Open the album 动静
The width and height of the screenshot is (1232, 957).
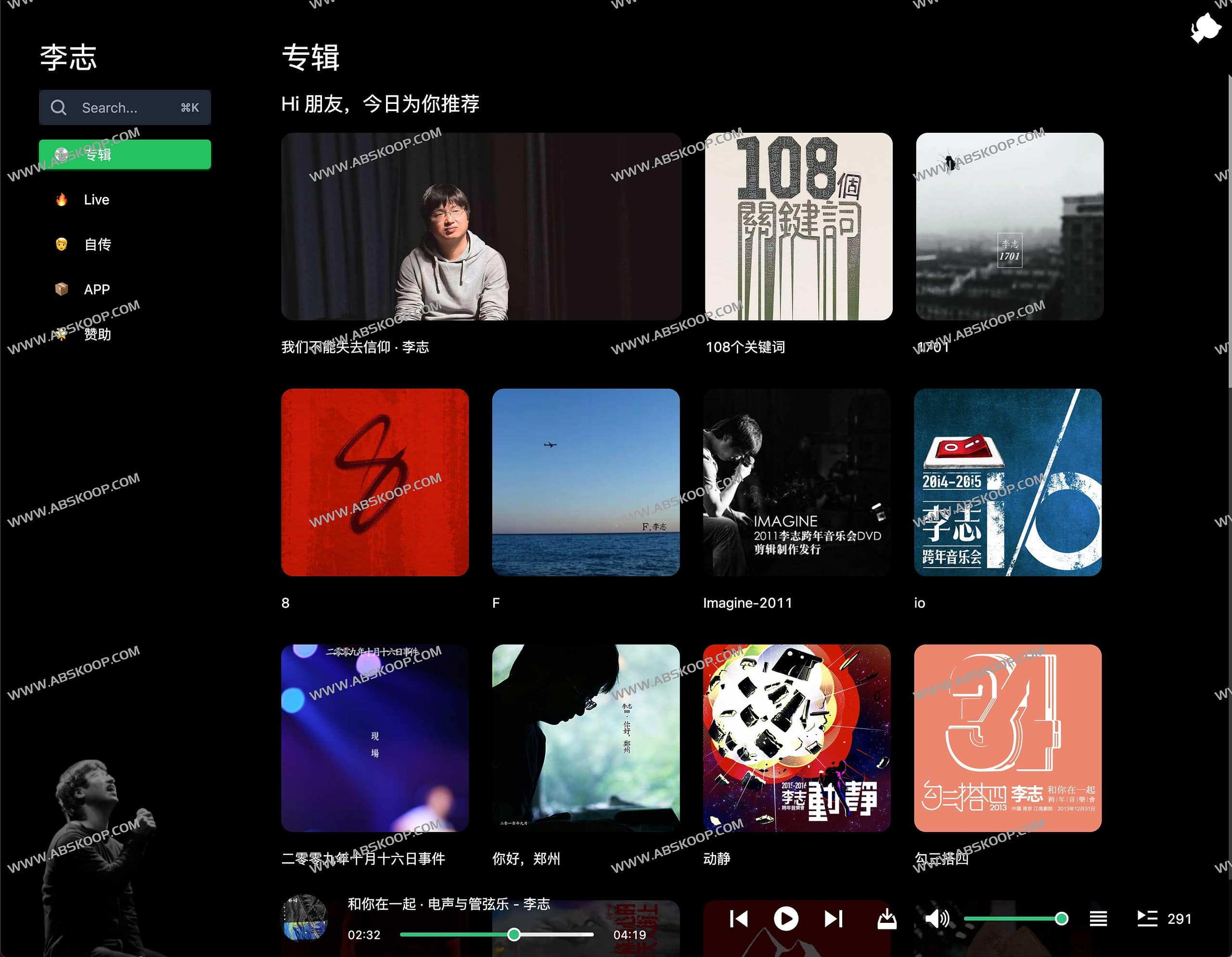[x=796, y=738]
